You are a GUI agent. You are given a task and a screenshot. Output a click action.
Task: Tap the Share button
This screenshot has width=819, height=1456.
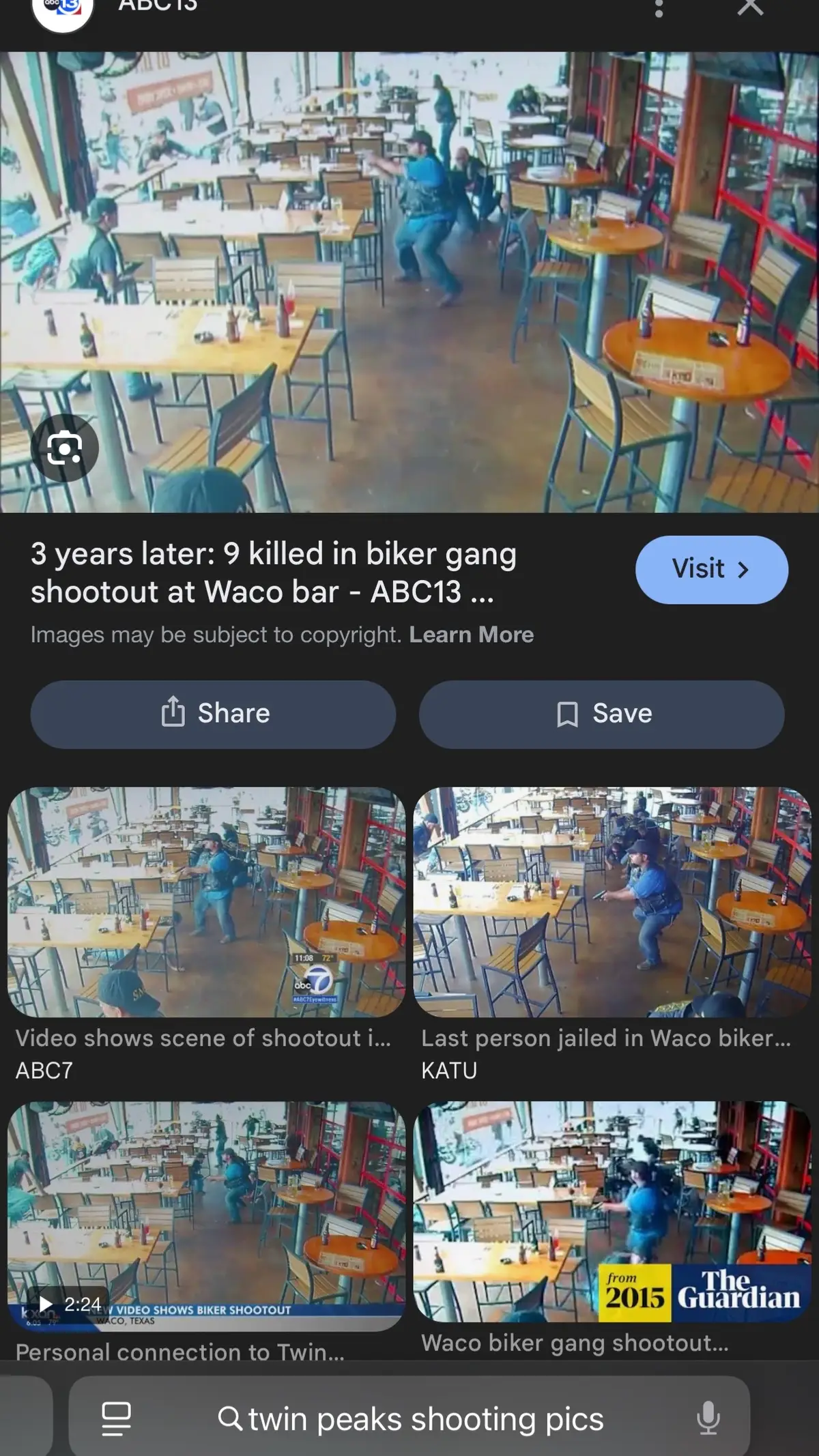212,713
